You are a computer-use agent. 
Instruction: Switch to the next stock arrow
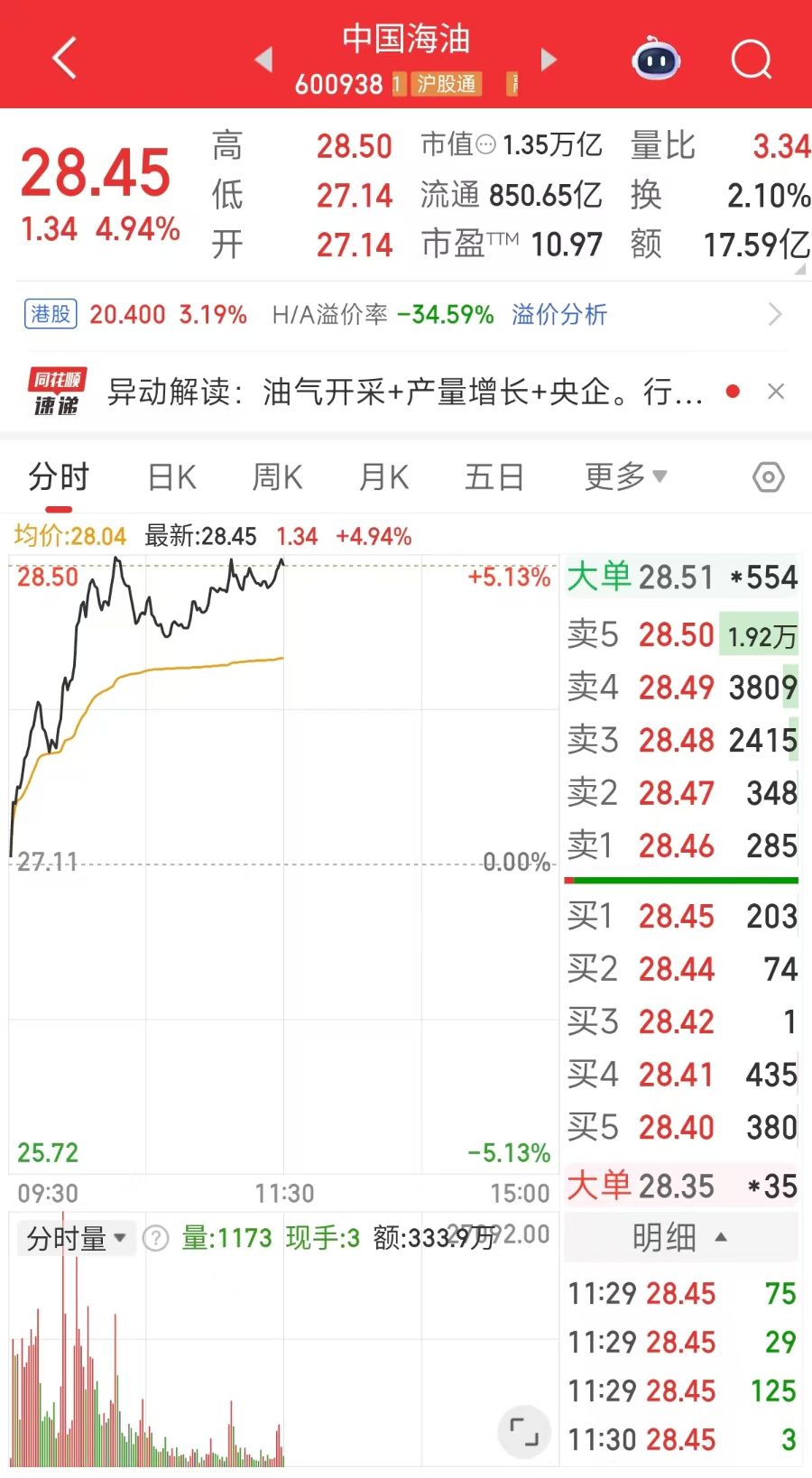[549, 60]
